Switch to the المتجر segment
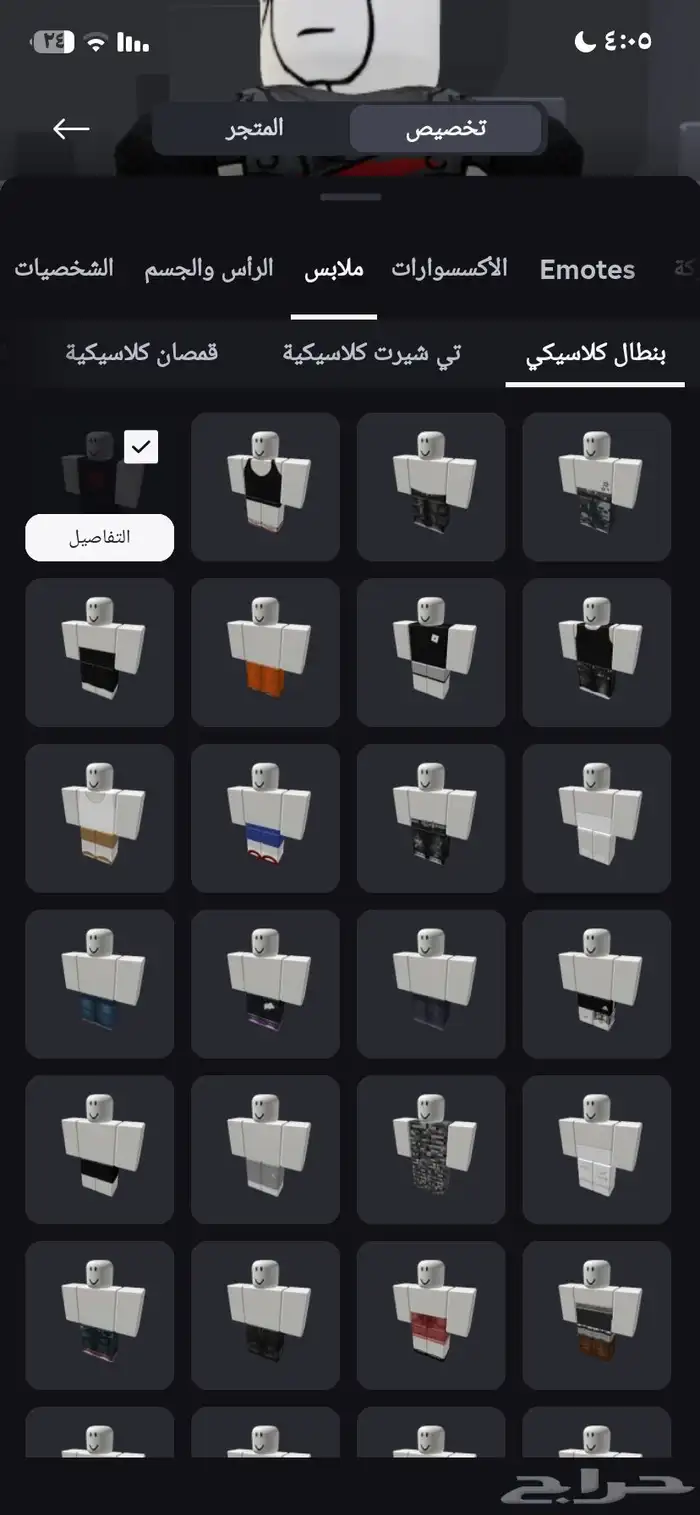This screenshot has width=700, height=1515. coord(253,129)
